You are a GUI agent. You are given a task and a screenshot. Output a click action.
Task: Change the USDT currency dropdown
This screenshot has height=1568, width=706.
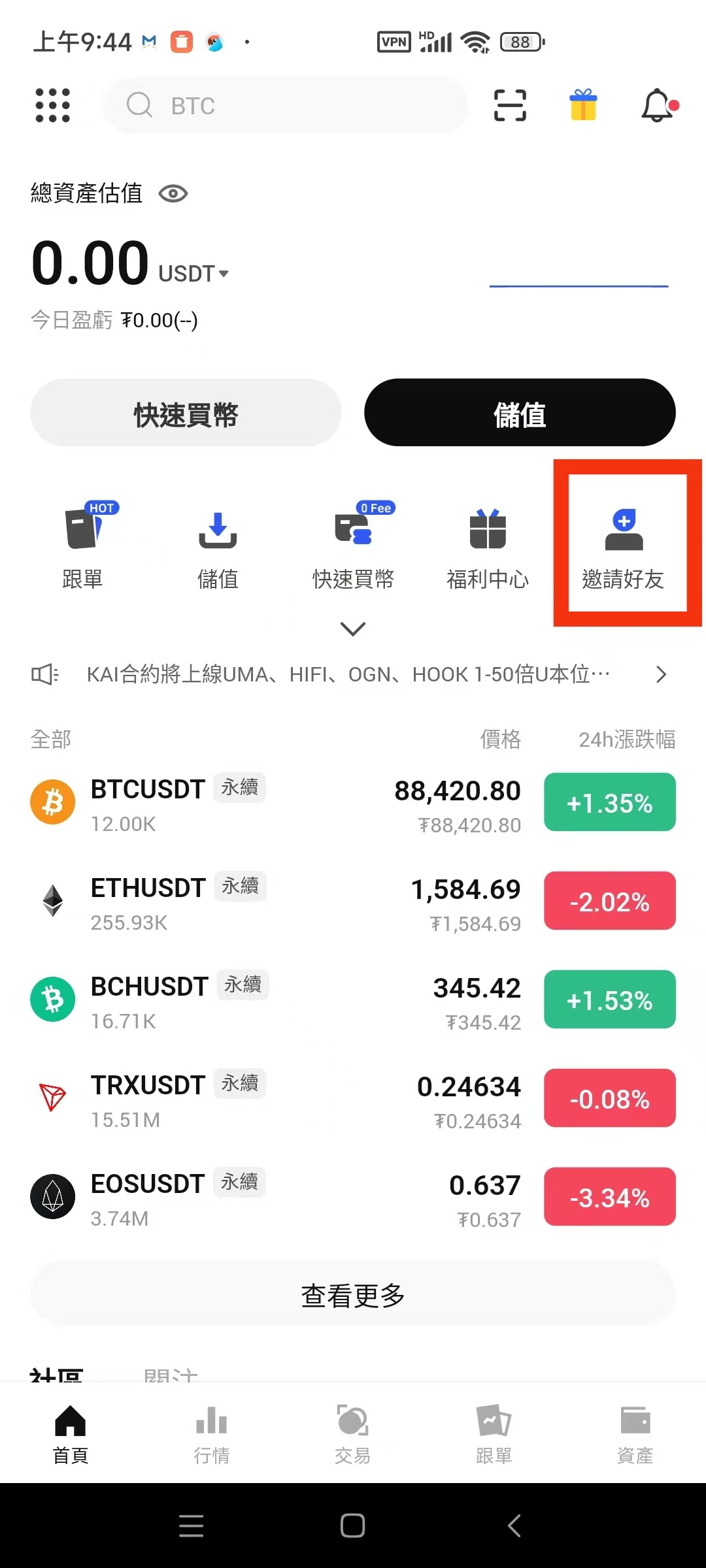193,273
